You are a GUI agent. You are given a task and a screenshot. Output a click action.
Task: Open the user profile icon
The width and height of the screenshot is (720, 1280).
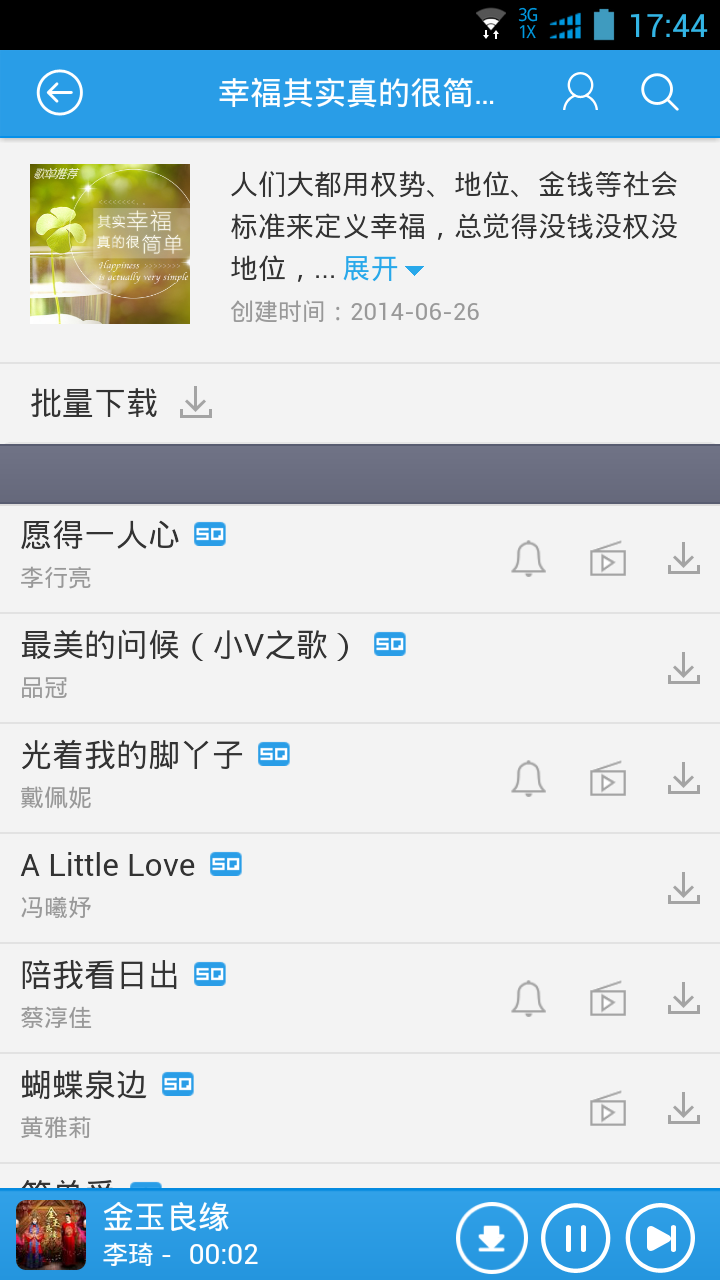click(580, 92)
